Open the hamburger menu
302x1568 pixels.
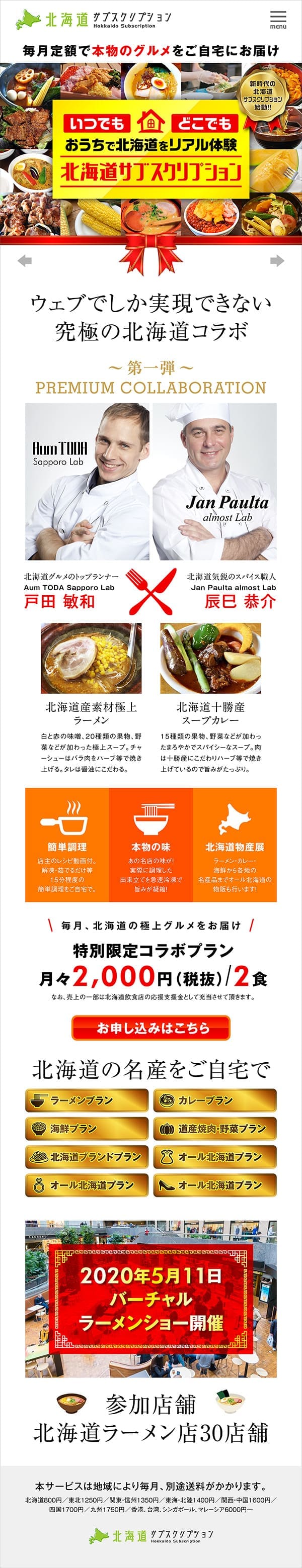click(x=278, y=19)
